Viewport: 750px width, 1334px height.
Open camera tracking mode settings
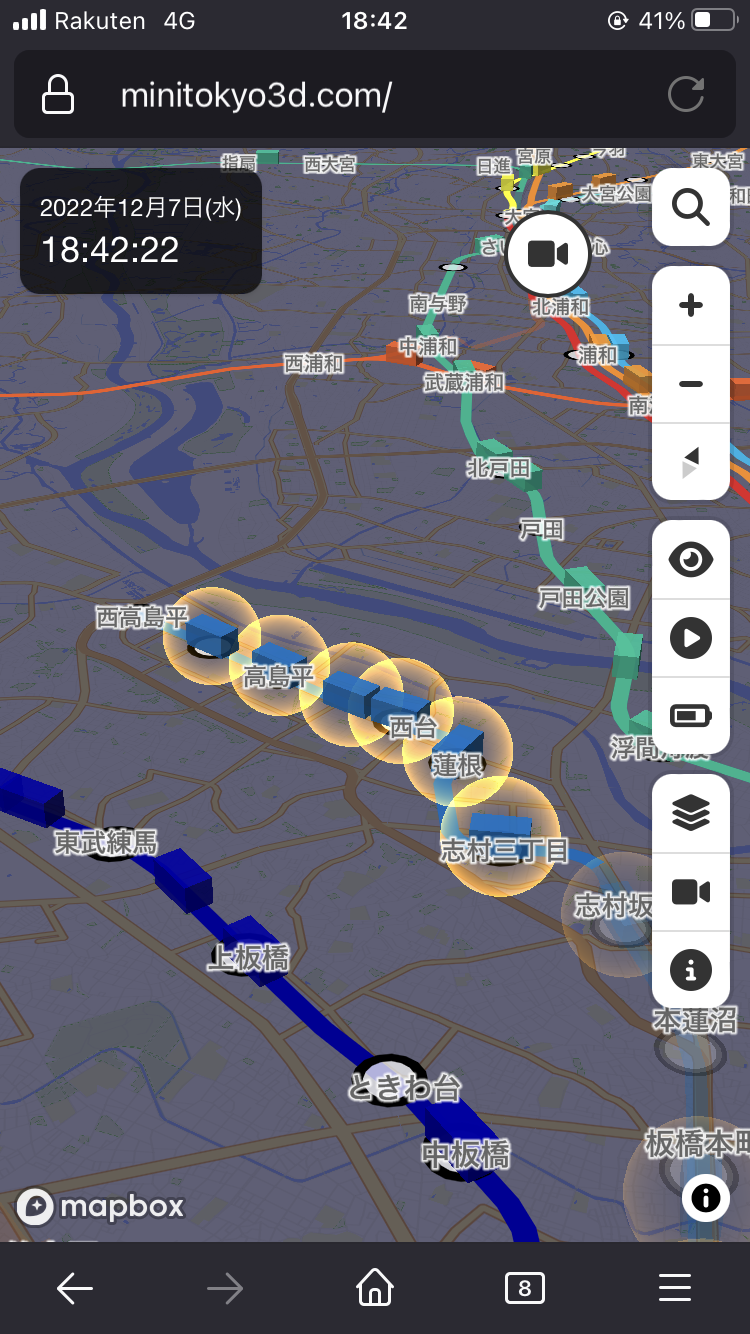(690, 892)
